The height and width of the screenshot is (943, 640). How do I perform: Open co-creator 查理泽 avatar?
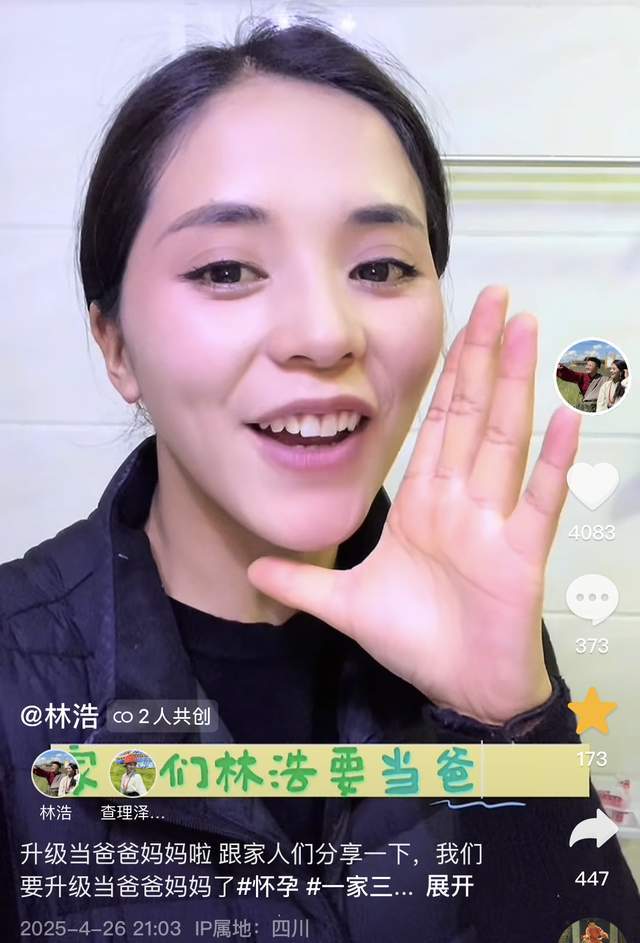(x=132, y=773)
